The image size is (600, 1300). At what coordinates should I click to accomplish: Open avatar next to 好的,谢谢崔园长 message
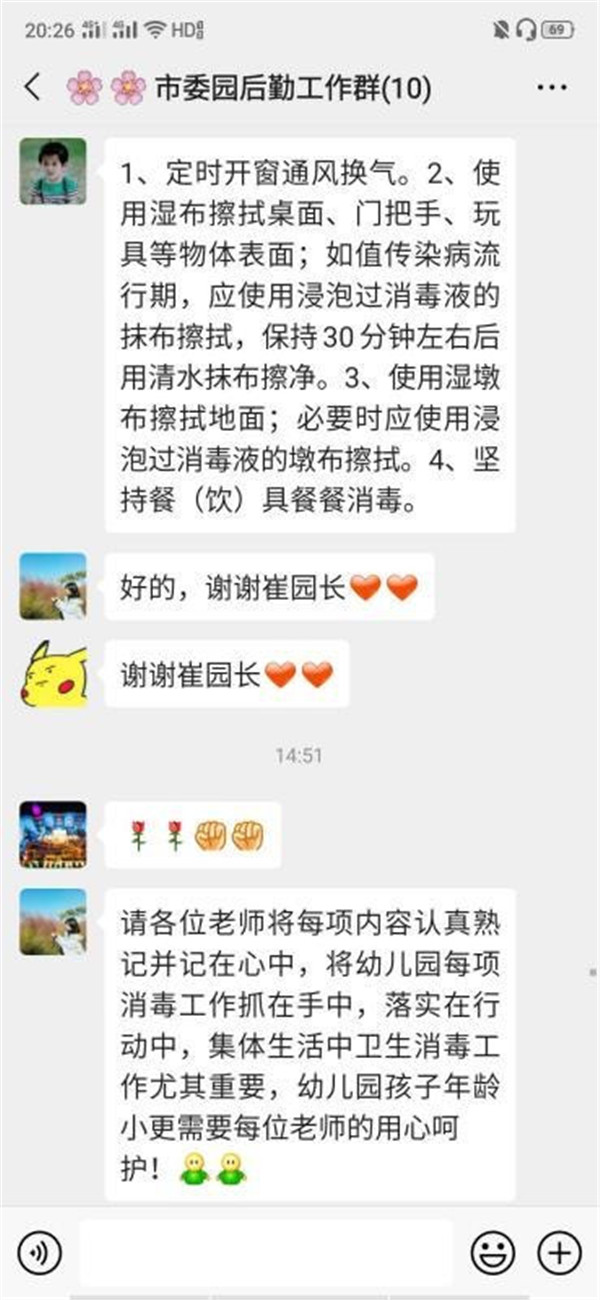click(53, 586)
